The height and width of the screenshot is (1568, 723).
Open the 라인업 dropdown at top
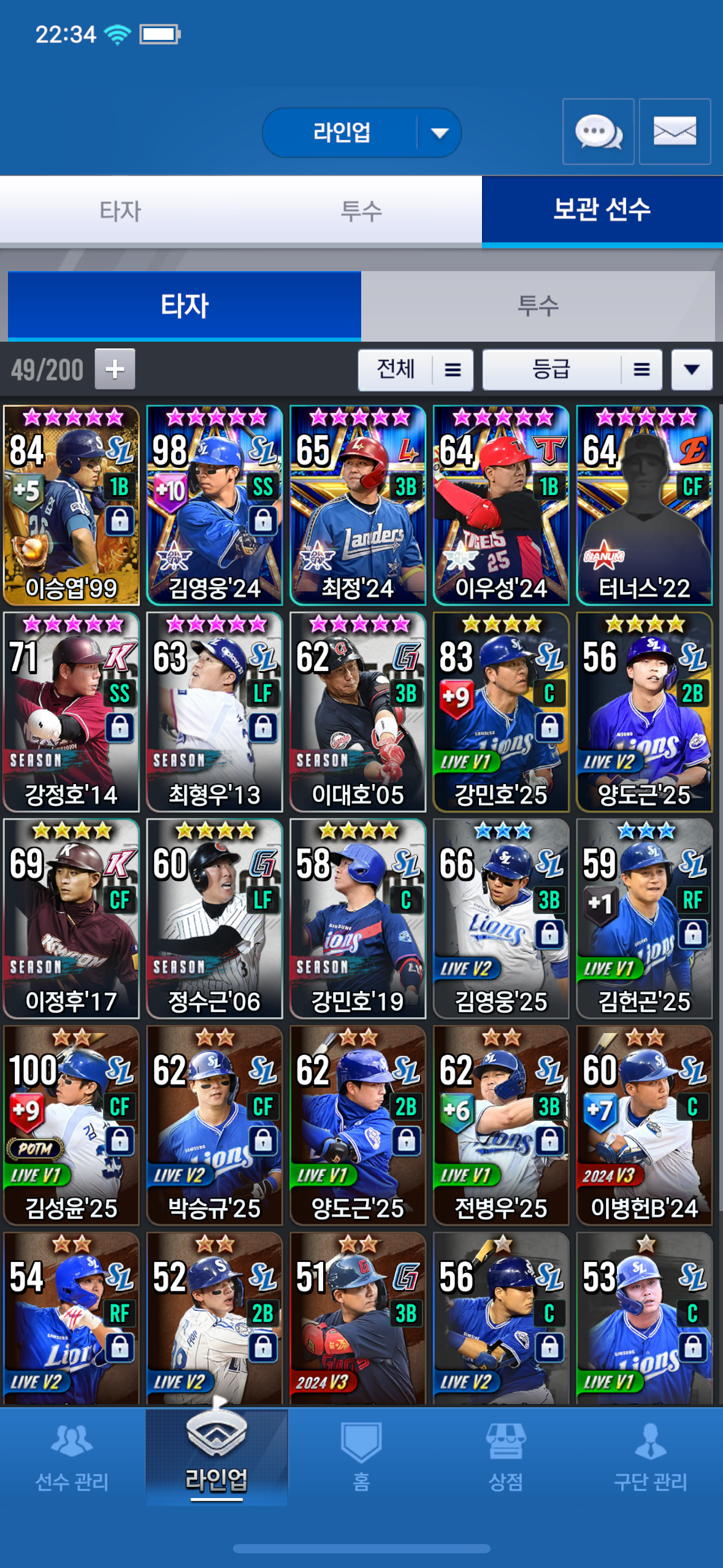click(x=361, y=133)
